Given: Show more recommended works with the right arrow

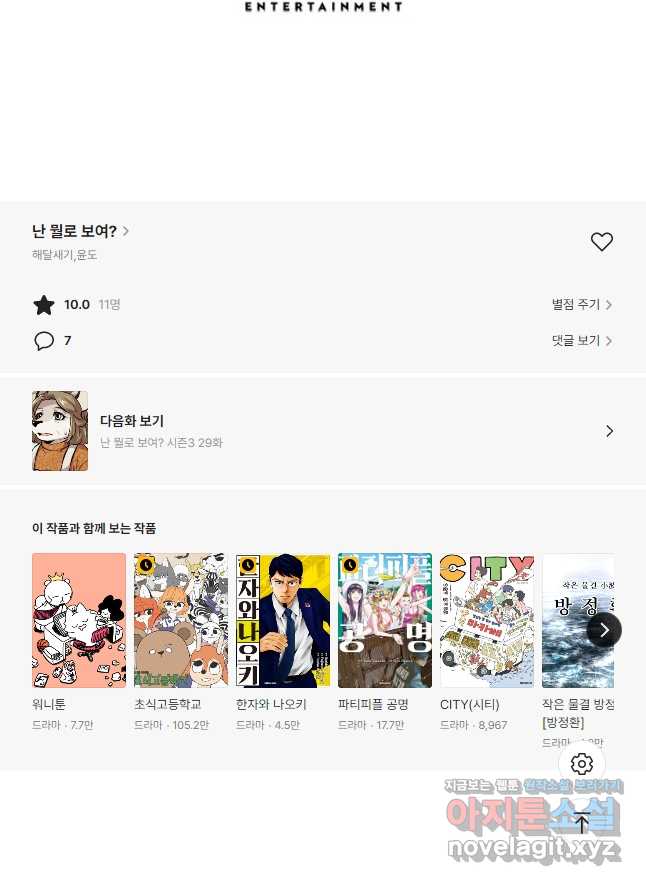Looking at the screenshot, I should click(x=604, y=630).
